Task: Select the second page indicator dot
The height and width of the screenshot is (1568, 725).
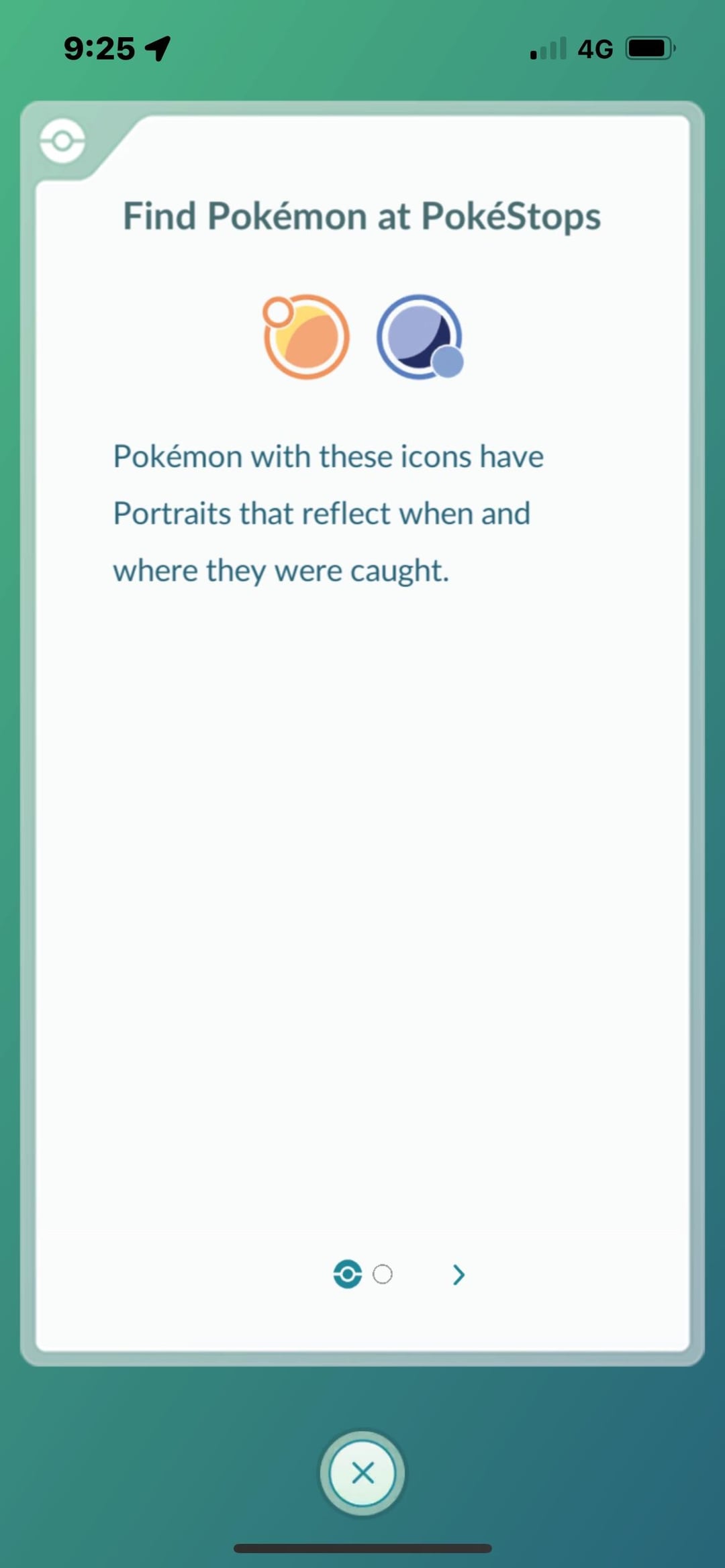Action: tap(383, 1274)
